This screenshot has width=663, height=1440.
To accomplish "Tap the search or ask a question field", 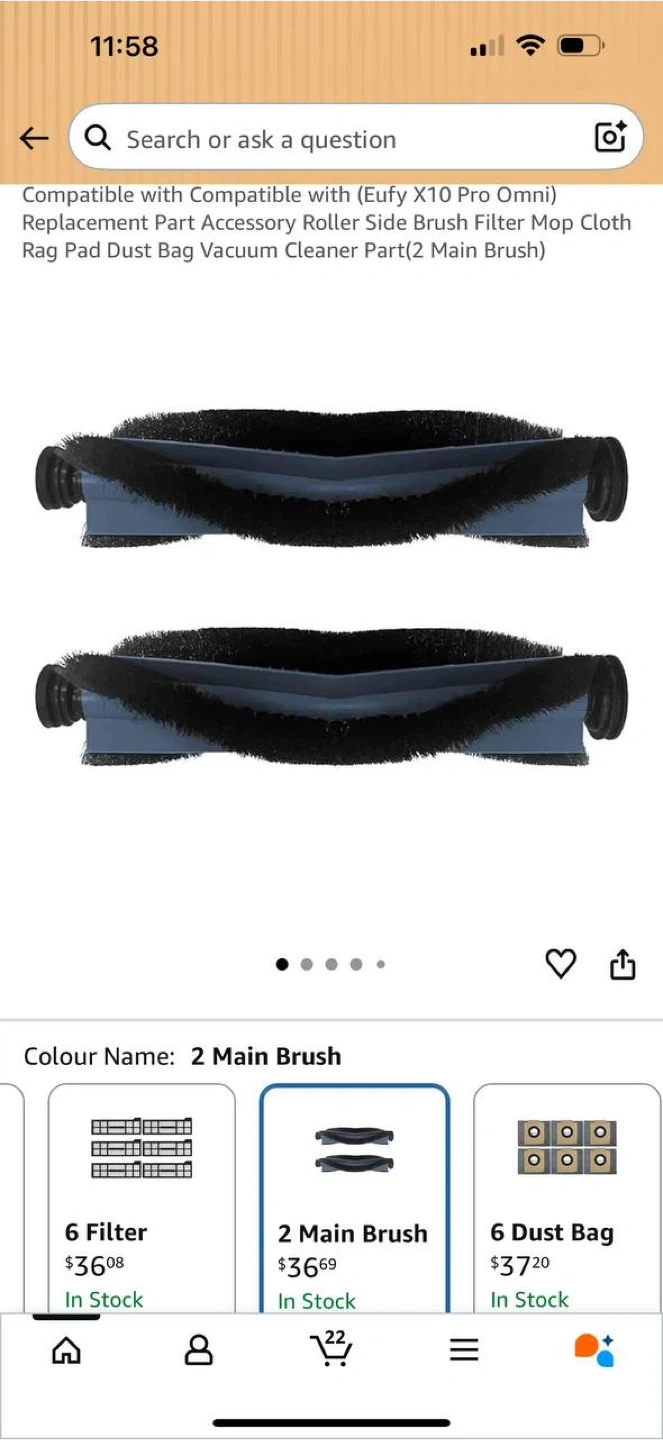I will [x=340, y=139].
